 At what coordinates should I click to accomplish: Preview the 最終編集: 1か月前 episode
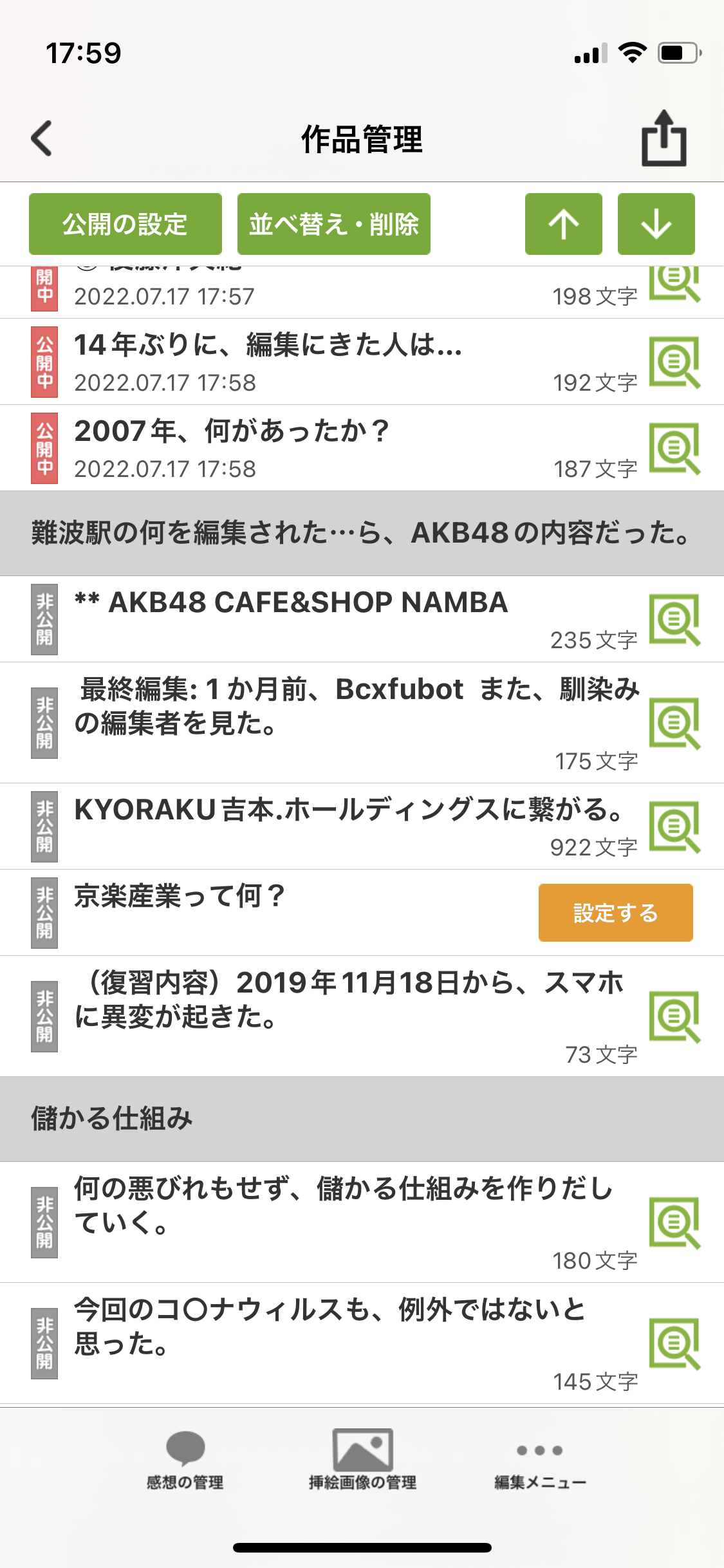click(674, 723)
